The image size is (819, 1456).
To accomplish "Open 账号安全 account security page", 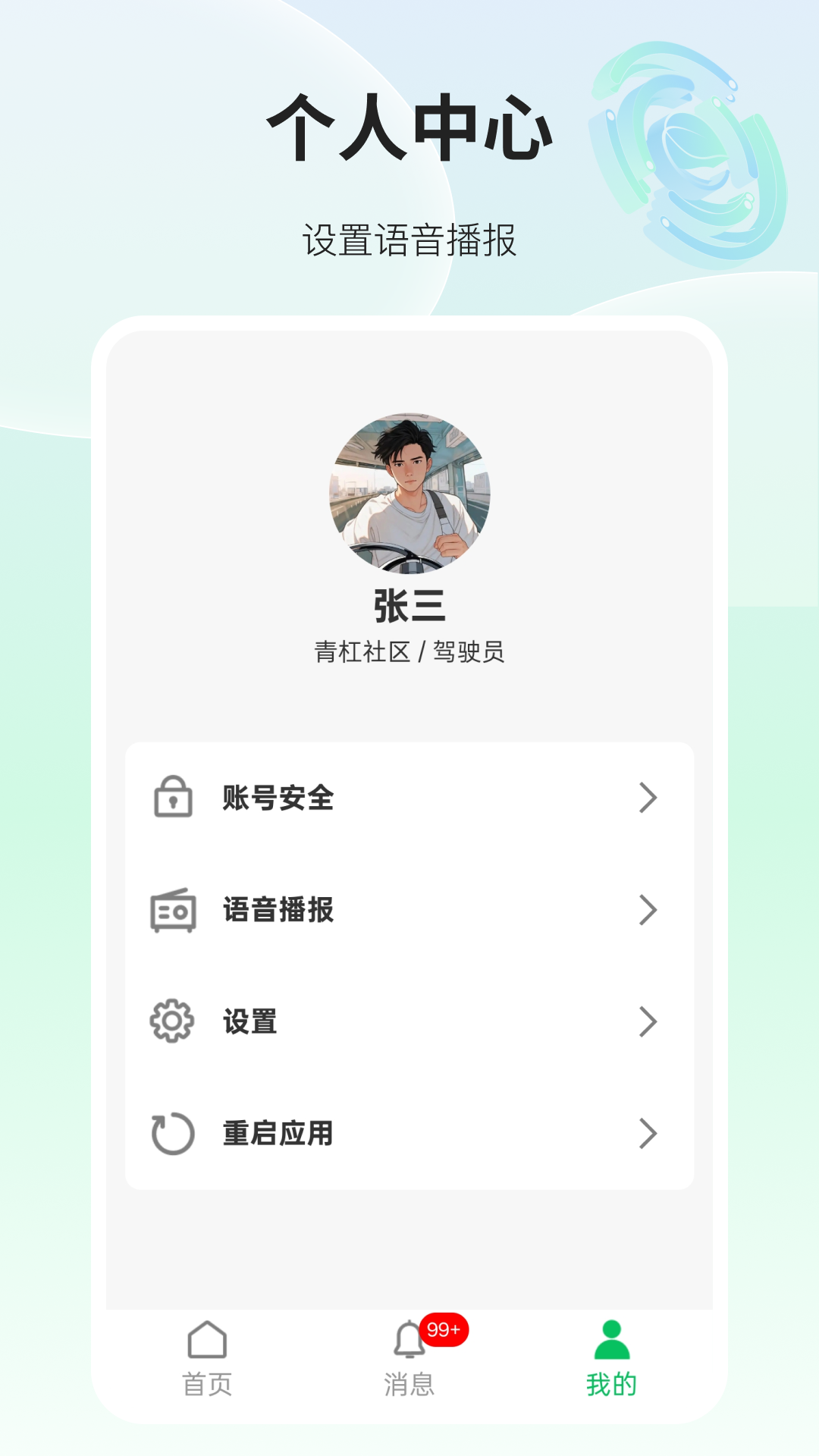I will 409,797.
